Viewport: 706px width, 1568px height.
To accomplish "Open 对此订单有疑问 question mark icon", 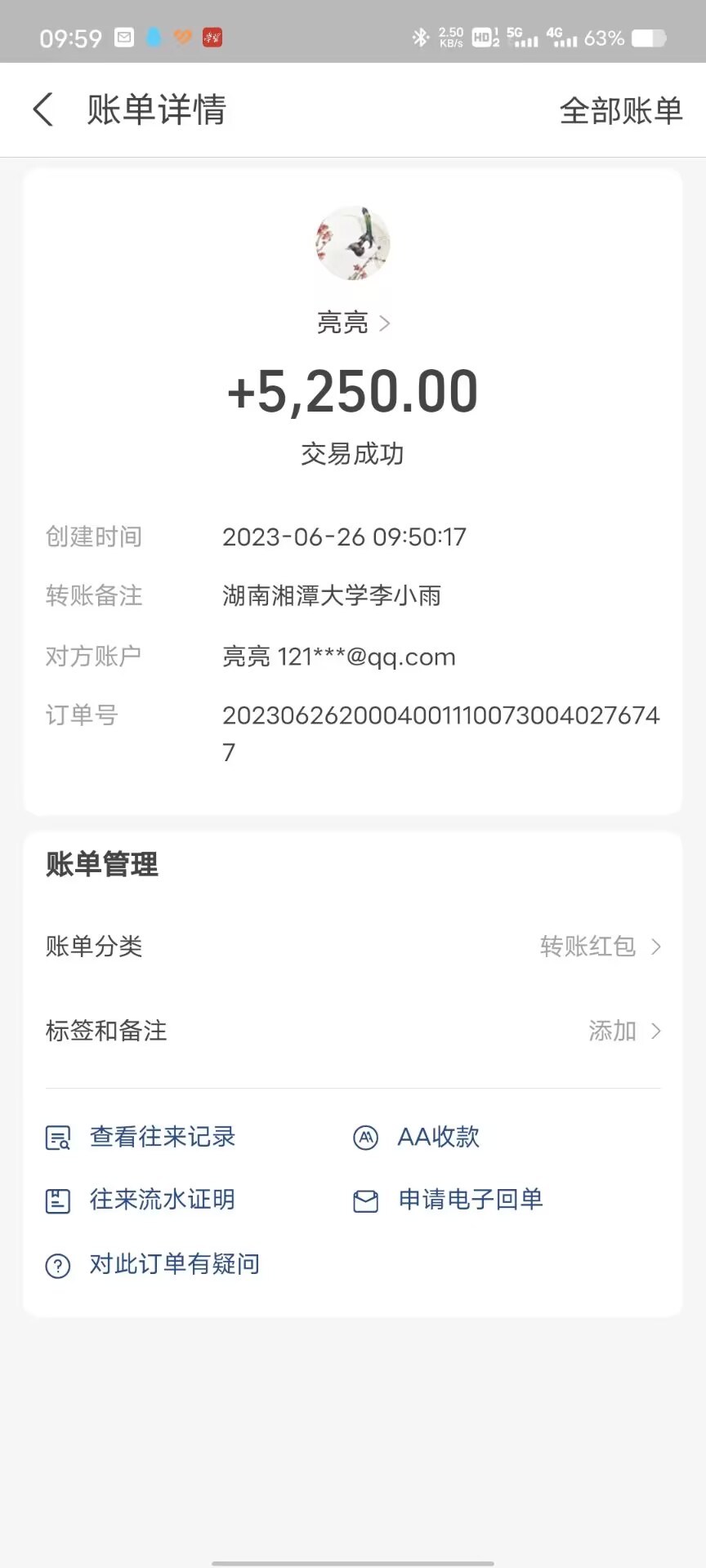I will click(56, 1264).
